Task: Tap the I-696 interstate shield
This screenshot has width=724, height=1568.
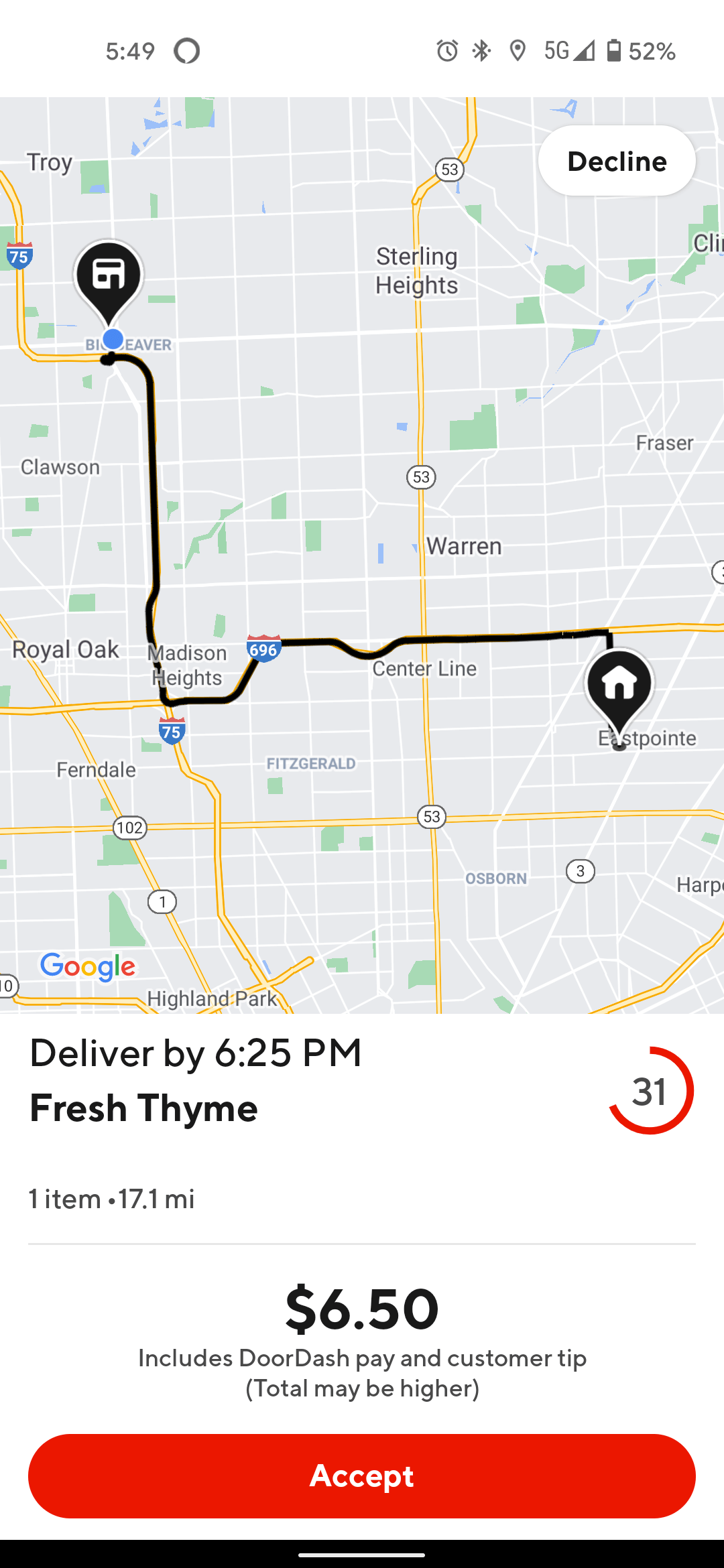Action: point(263,649)
